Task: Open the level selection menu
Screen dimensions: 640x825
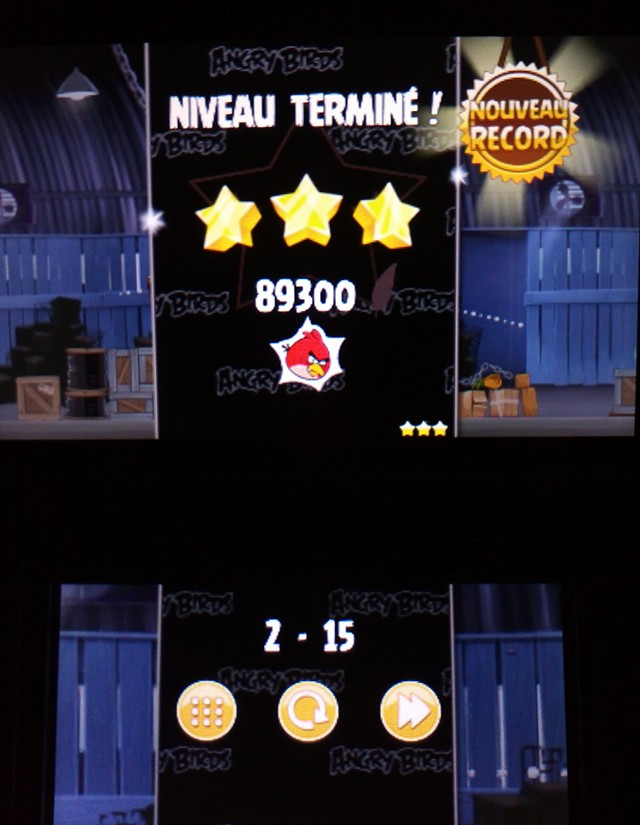Action: tap(207, 710)
